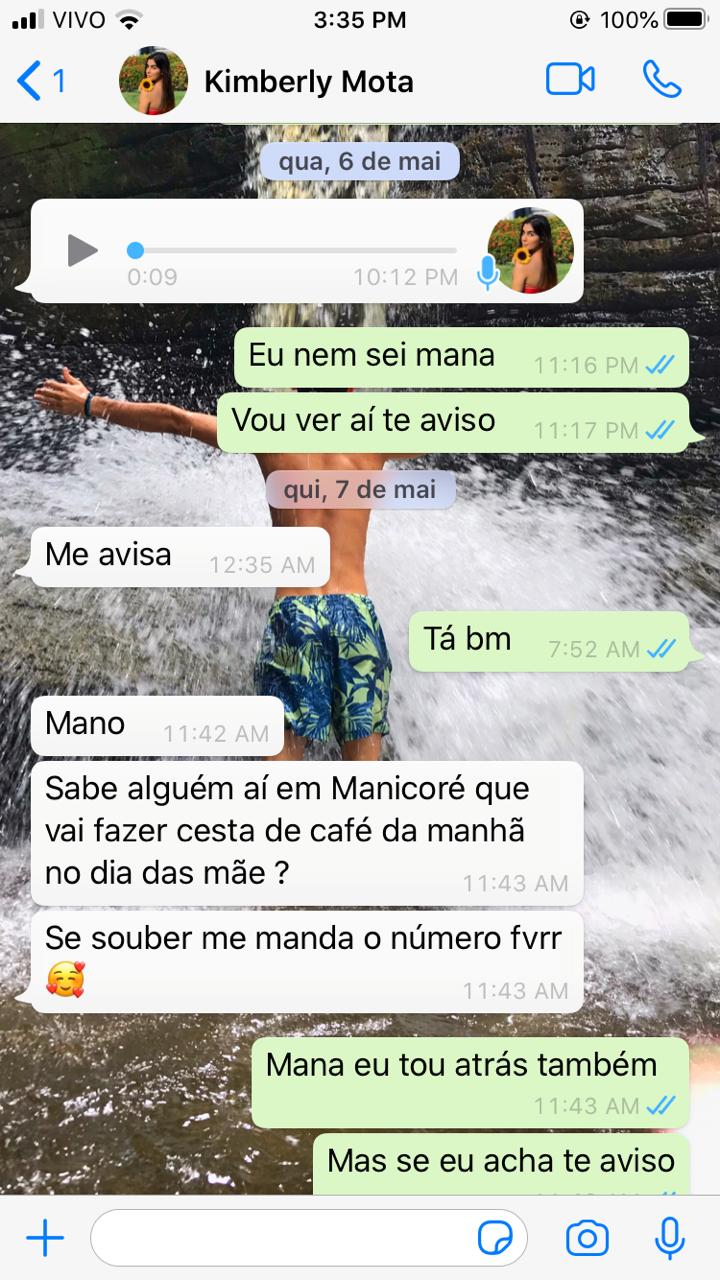Screen dimensions: 720x1280
Task: Go back to the chats list
Action: coord(40,80)
